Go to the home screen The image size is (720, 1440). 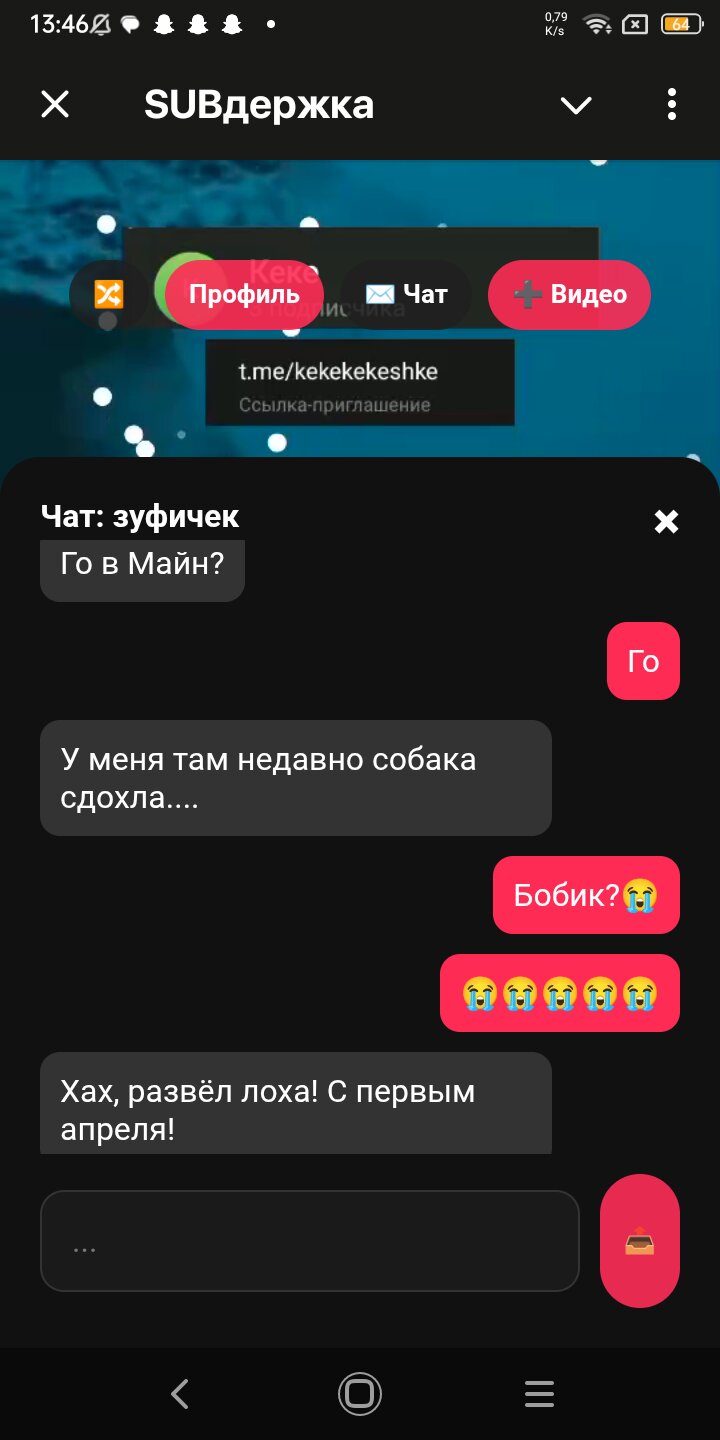click(x=360, y=1393)
